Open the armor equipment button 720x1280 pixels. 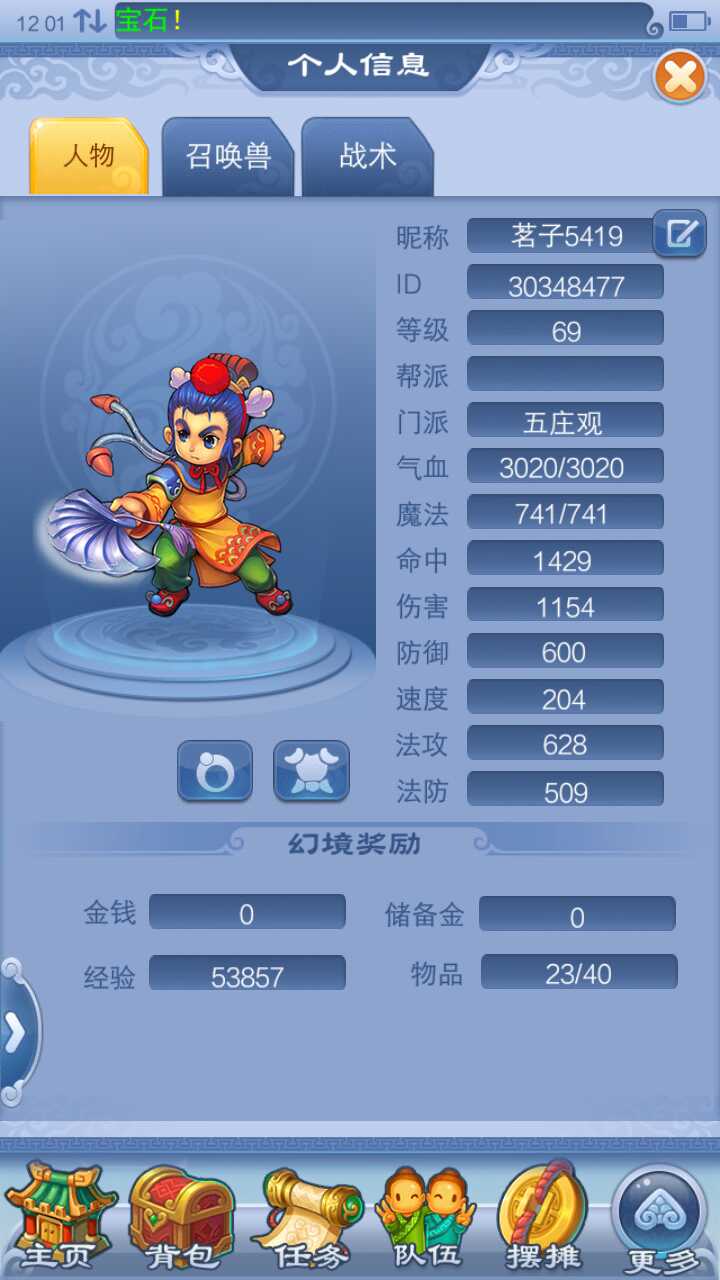(311, 771)
